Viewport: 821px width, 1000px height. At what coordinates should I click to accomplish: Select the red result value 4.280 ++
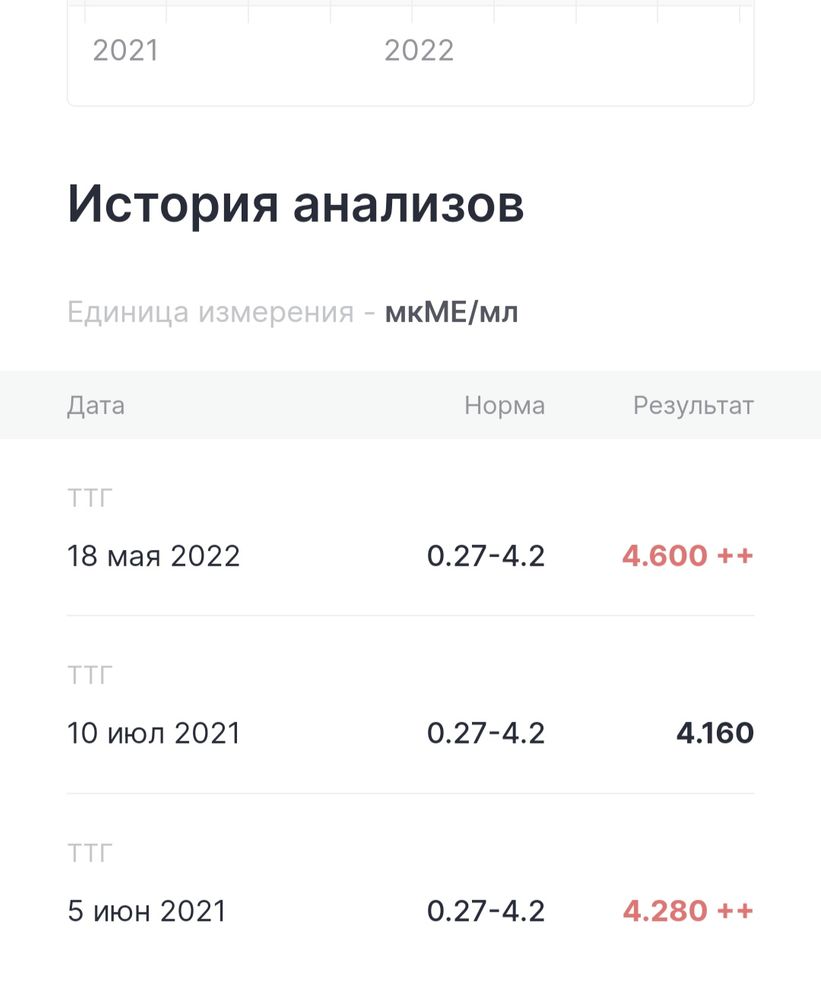(x=686, y=911)
